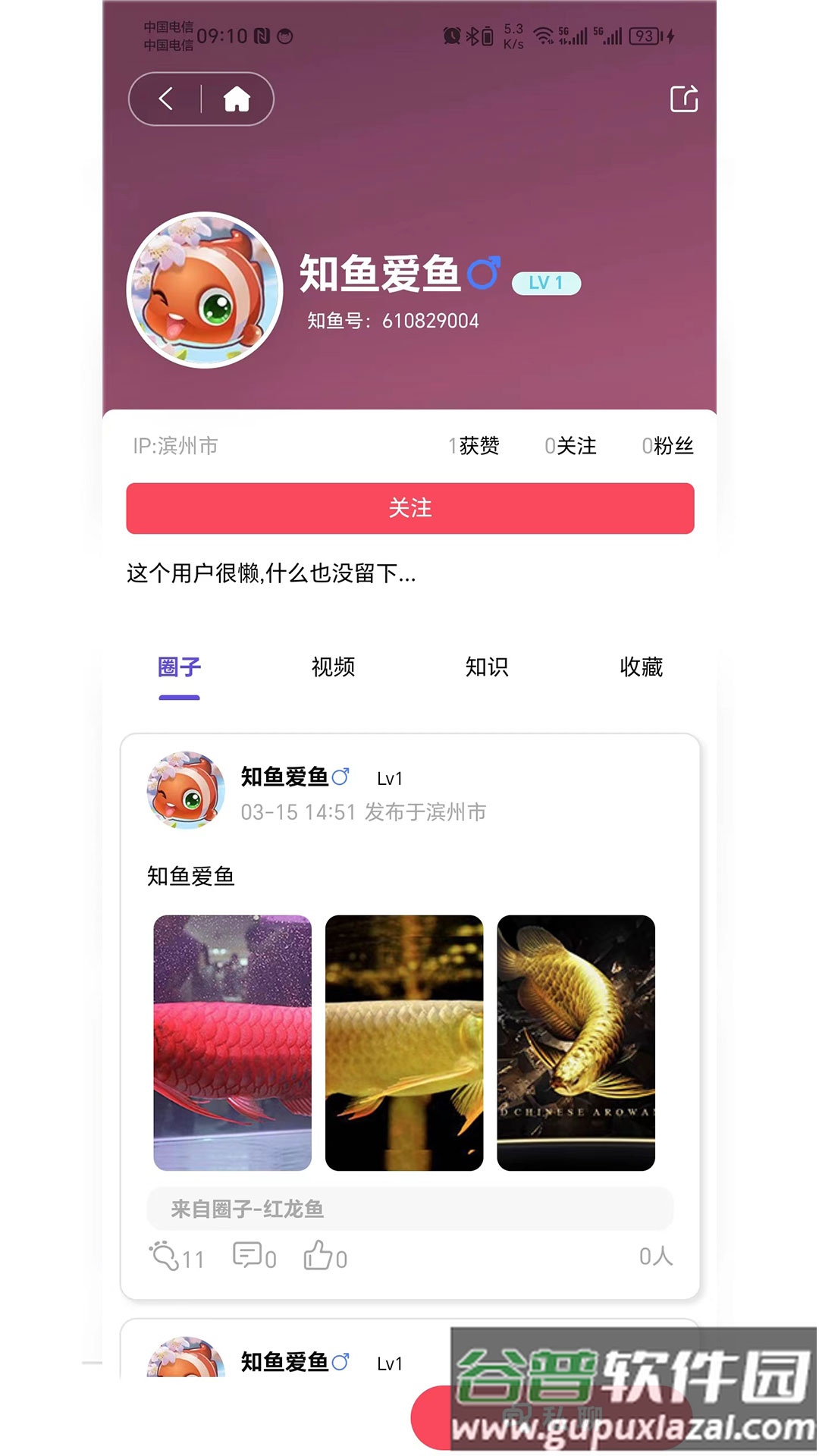Navigate back using the back arrow
The width and height of the screenshot is (819, 1456).
pyautogui.click(x=165, y=99)
